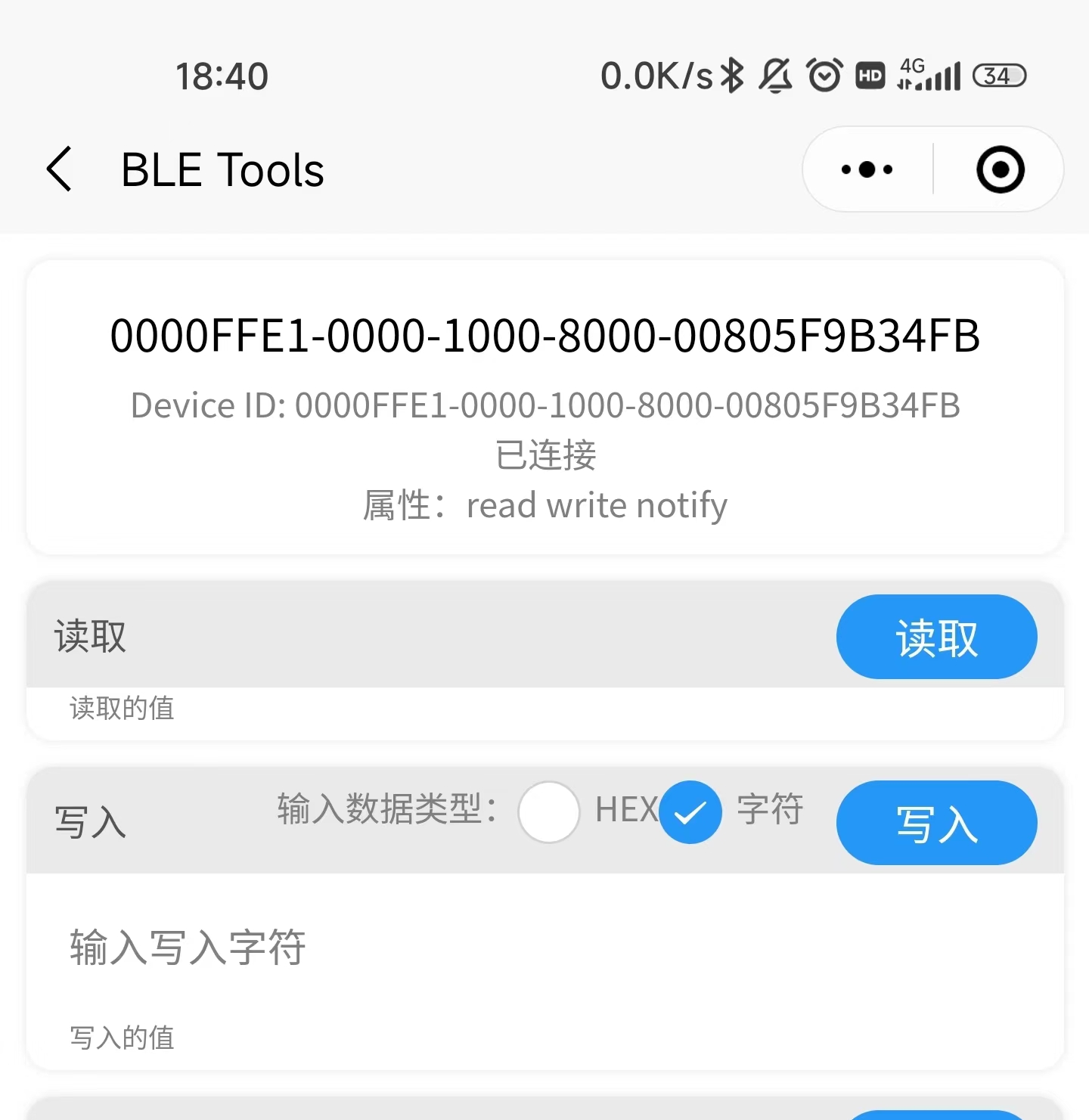The height and width of the screenshot is (1120, 1089).
Task: Tap the muted notifications bell icon
Action: pos(777,75)
